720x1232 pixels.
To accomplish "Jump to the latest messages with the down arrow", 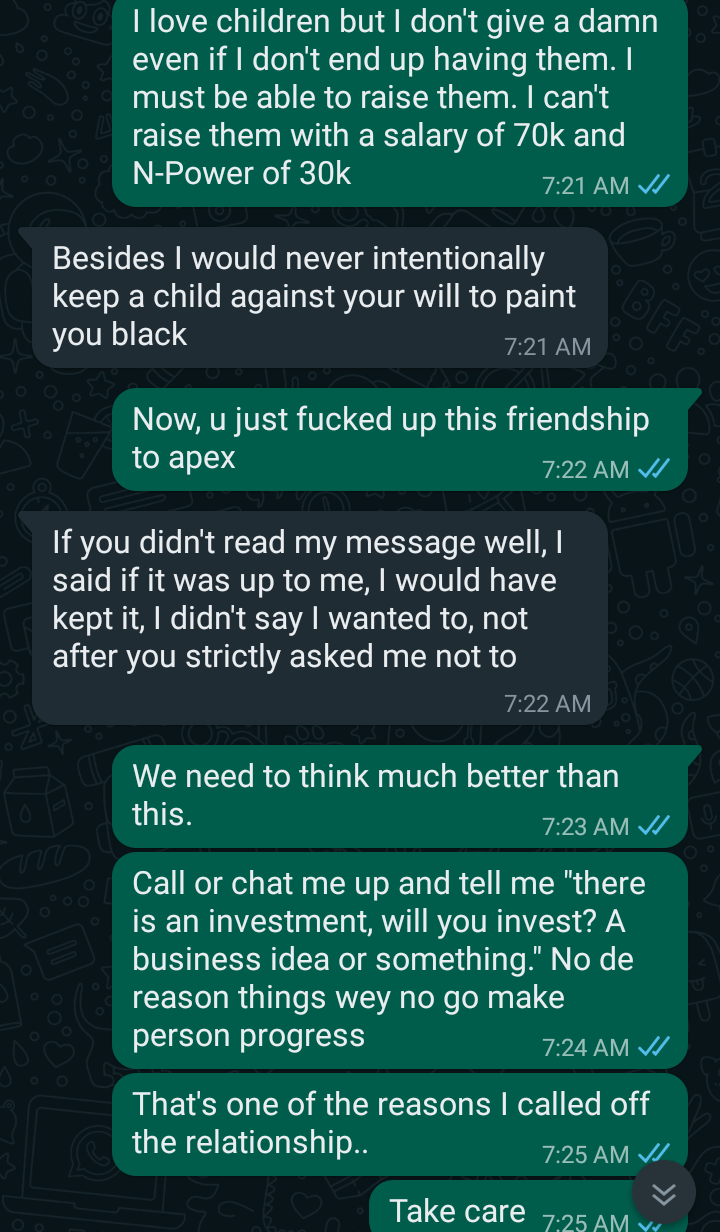I will pos(664,1192).
